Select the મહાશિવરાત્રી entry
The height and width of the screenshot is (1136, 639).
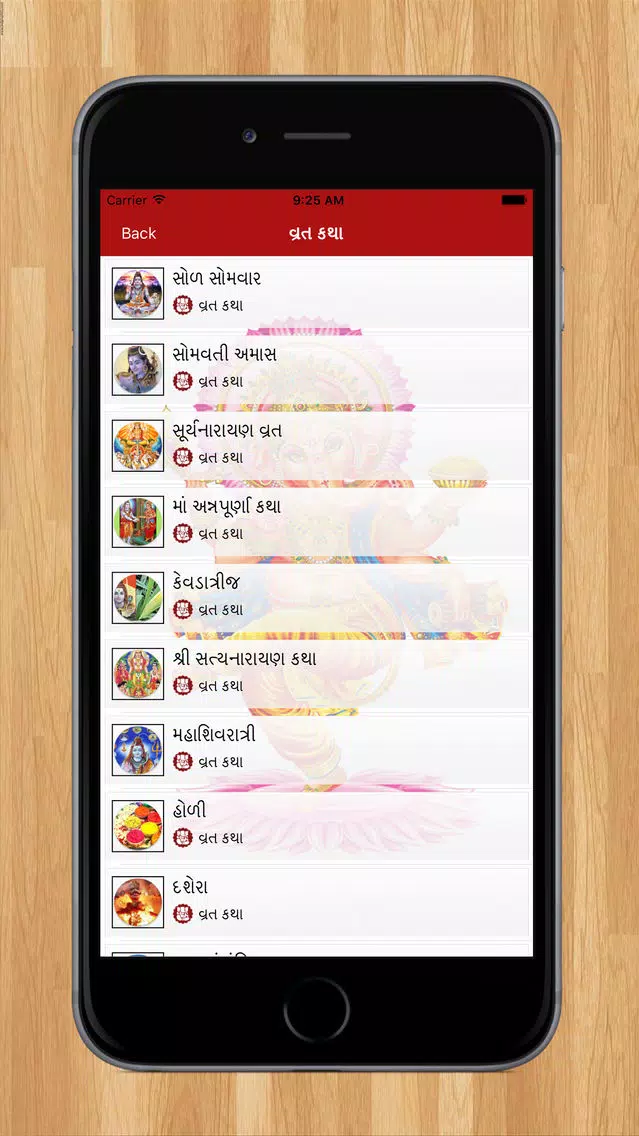click(317, 749)
